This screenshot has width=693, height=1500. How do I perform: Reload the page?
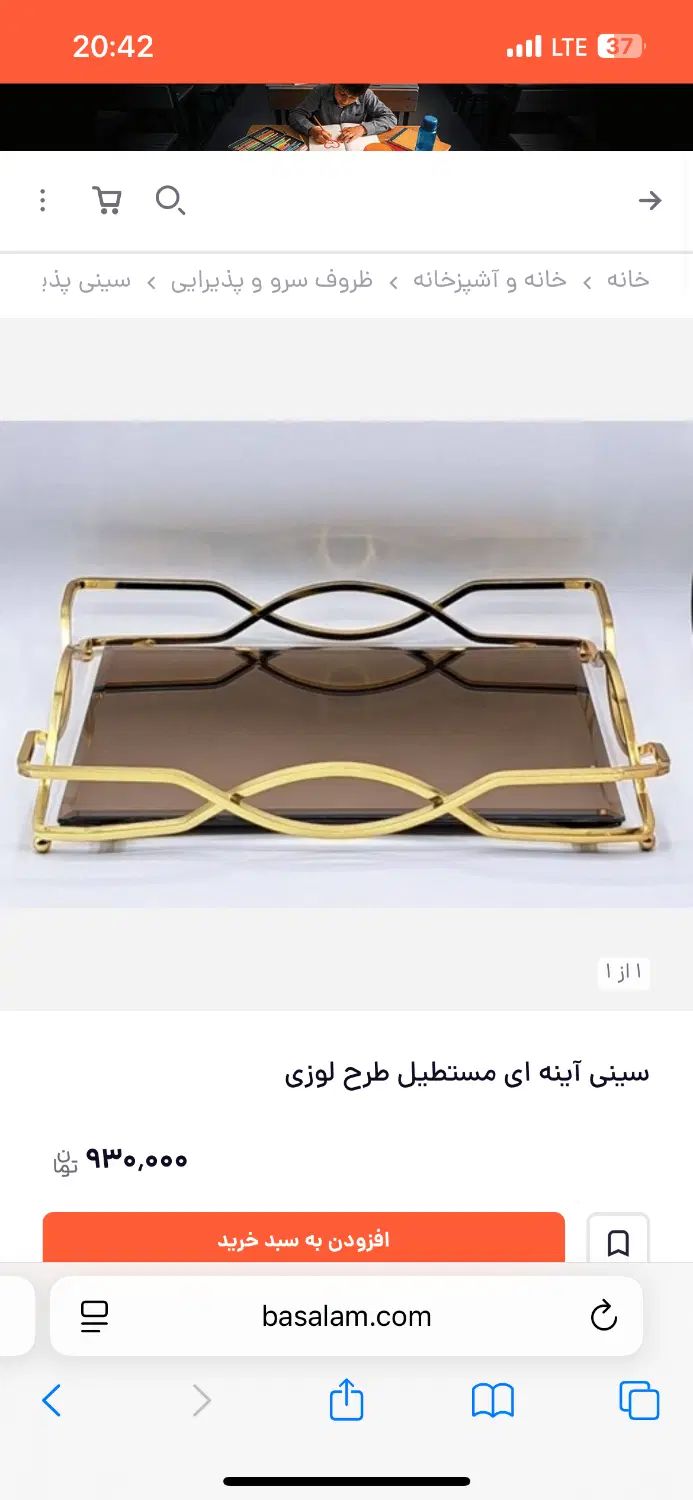tap(604, 1316)
